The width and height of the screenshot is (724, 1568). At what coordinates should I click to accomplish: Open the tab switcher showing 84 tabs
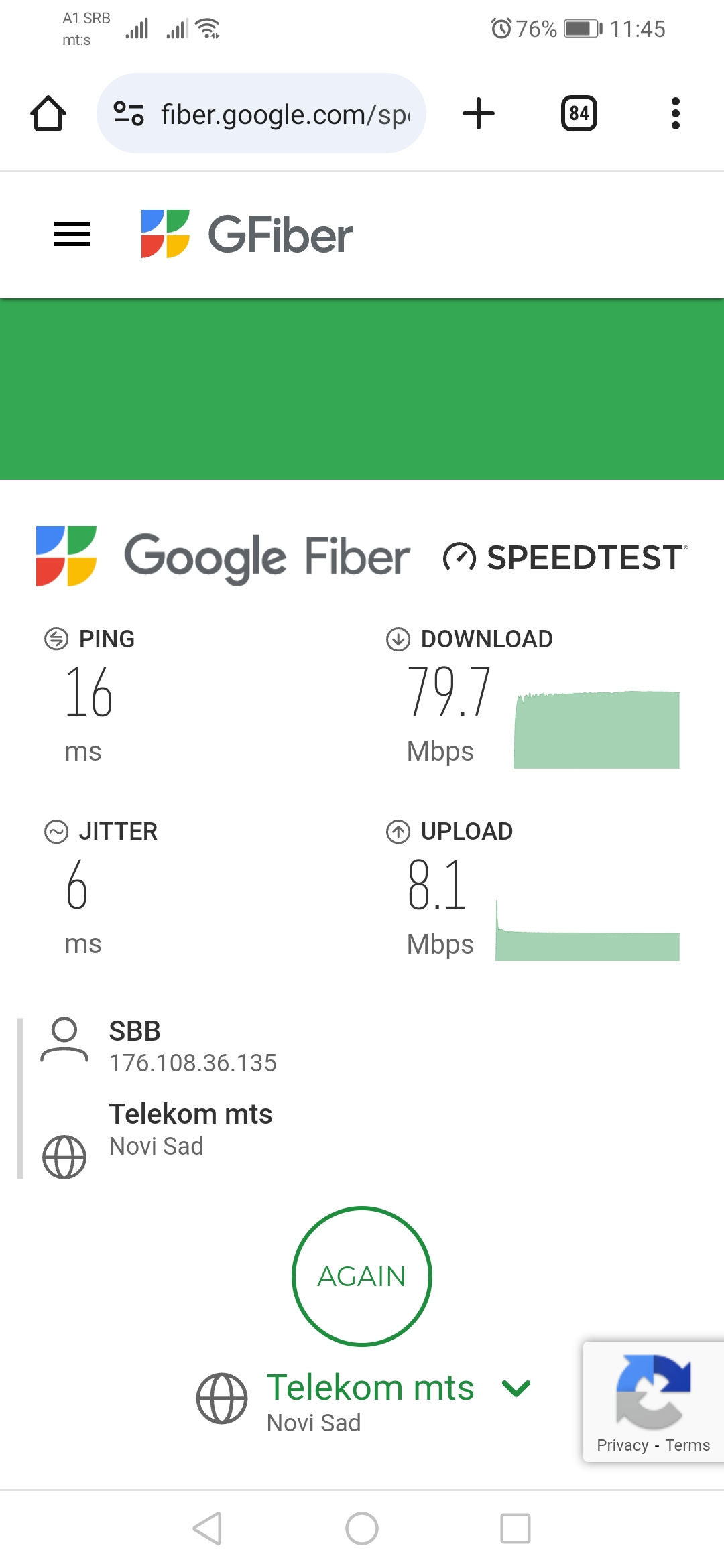click(x=579, y=113)
